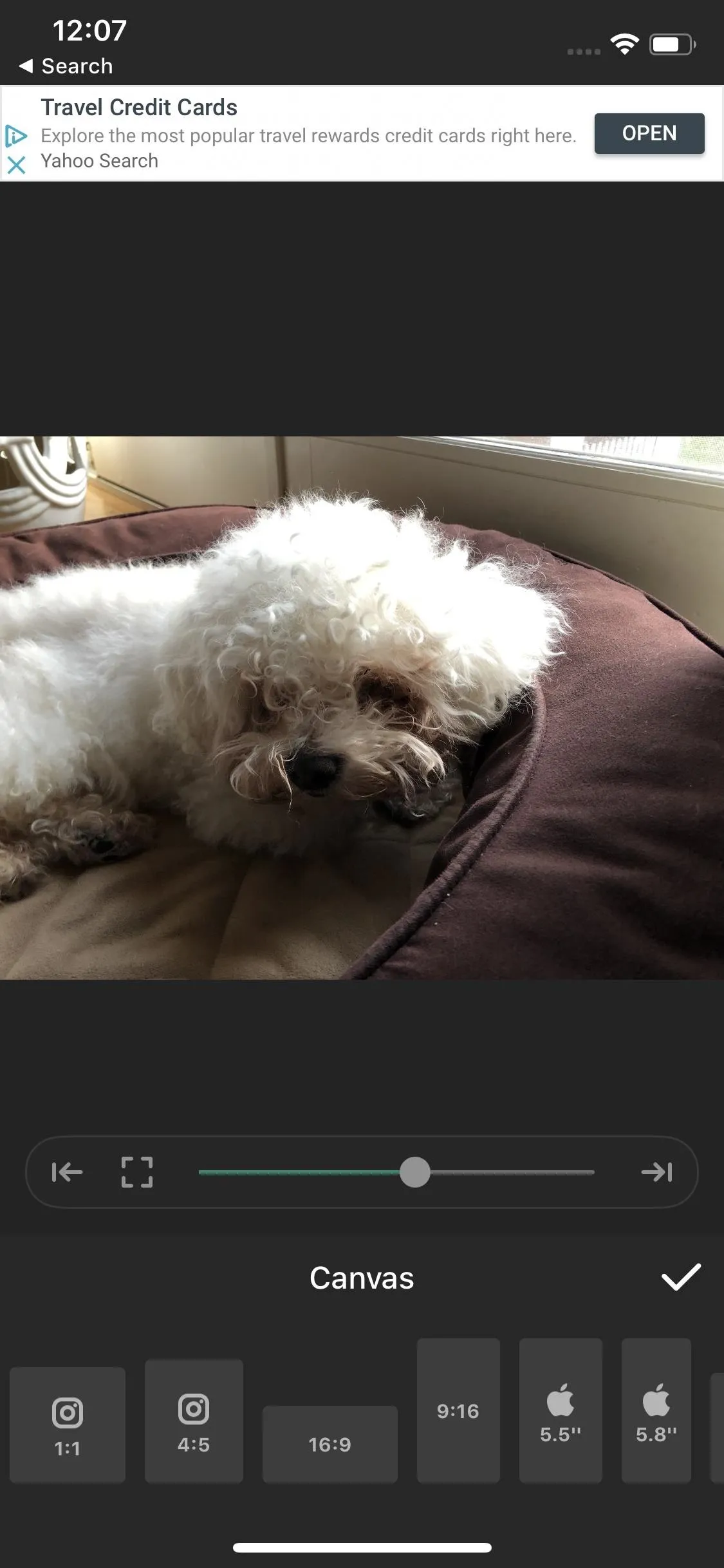This screenshot has width=724, height=1568.
Task: Select the 1:1 Instagram canvas ratio
Action: click(68, 1425)
